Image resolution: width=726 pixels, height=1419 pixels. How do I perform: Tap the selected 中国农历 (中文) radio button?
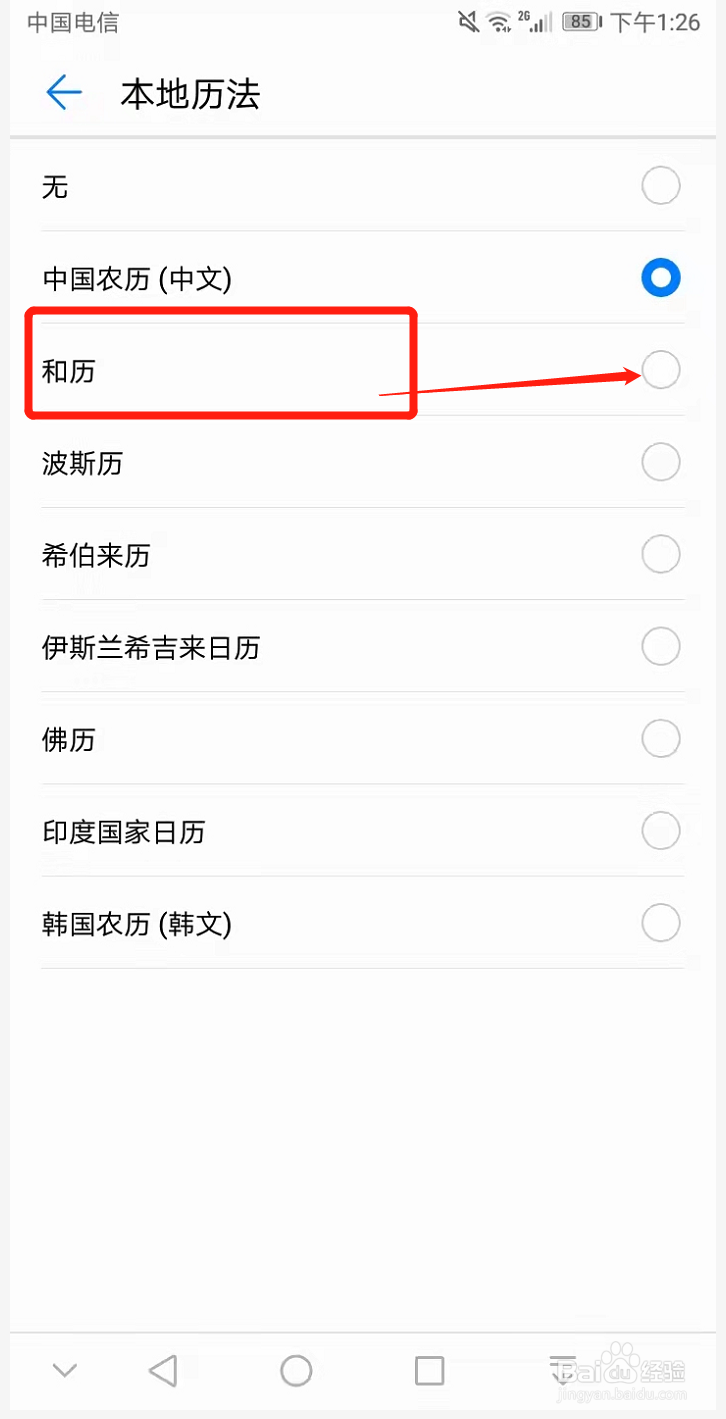[x=660, y=277]
